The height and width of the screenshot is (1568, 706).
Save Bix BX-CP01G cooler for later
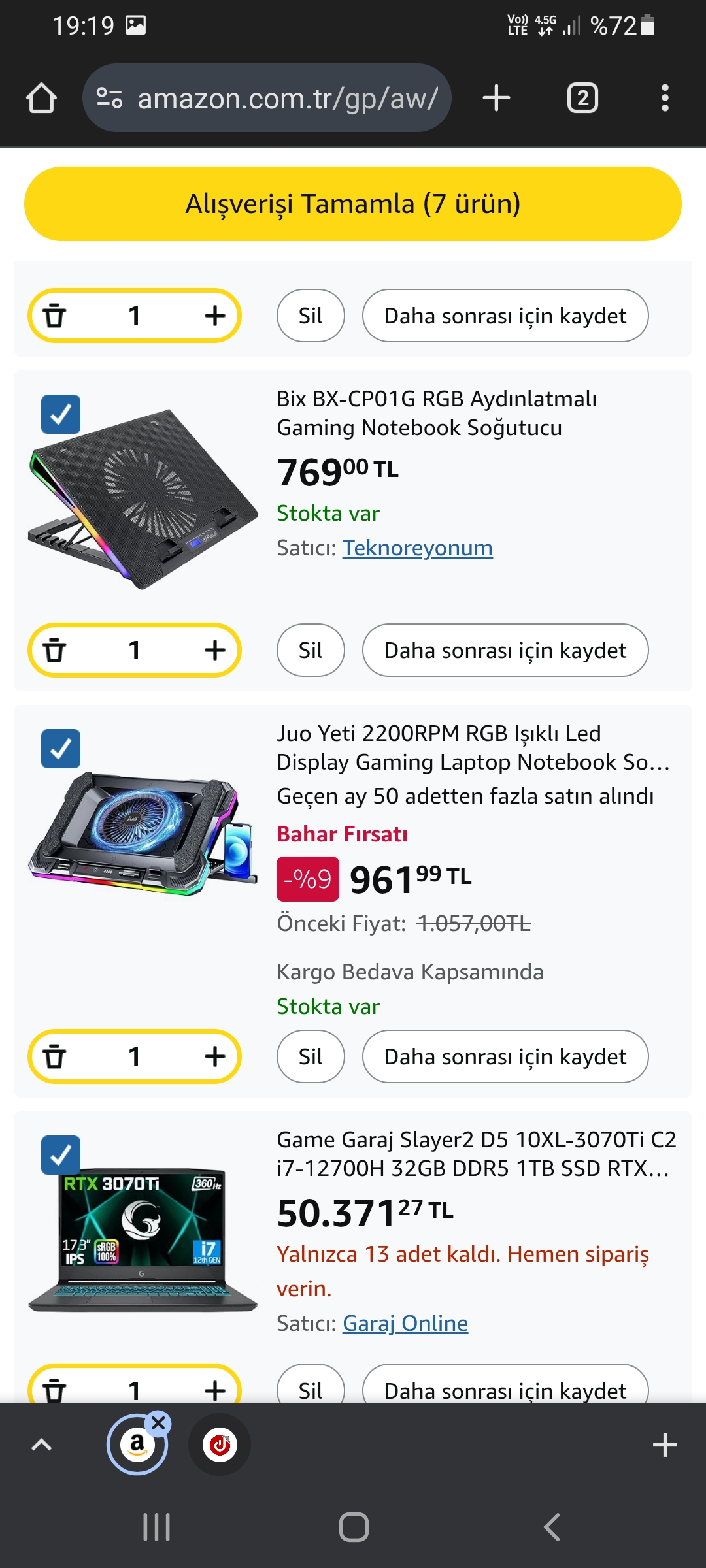(505, 650)
